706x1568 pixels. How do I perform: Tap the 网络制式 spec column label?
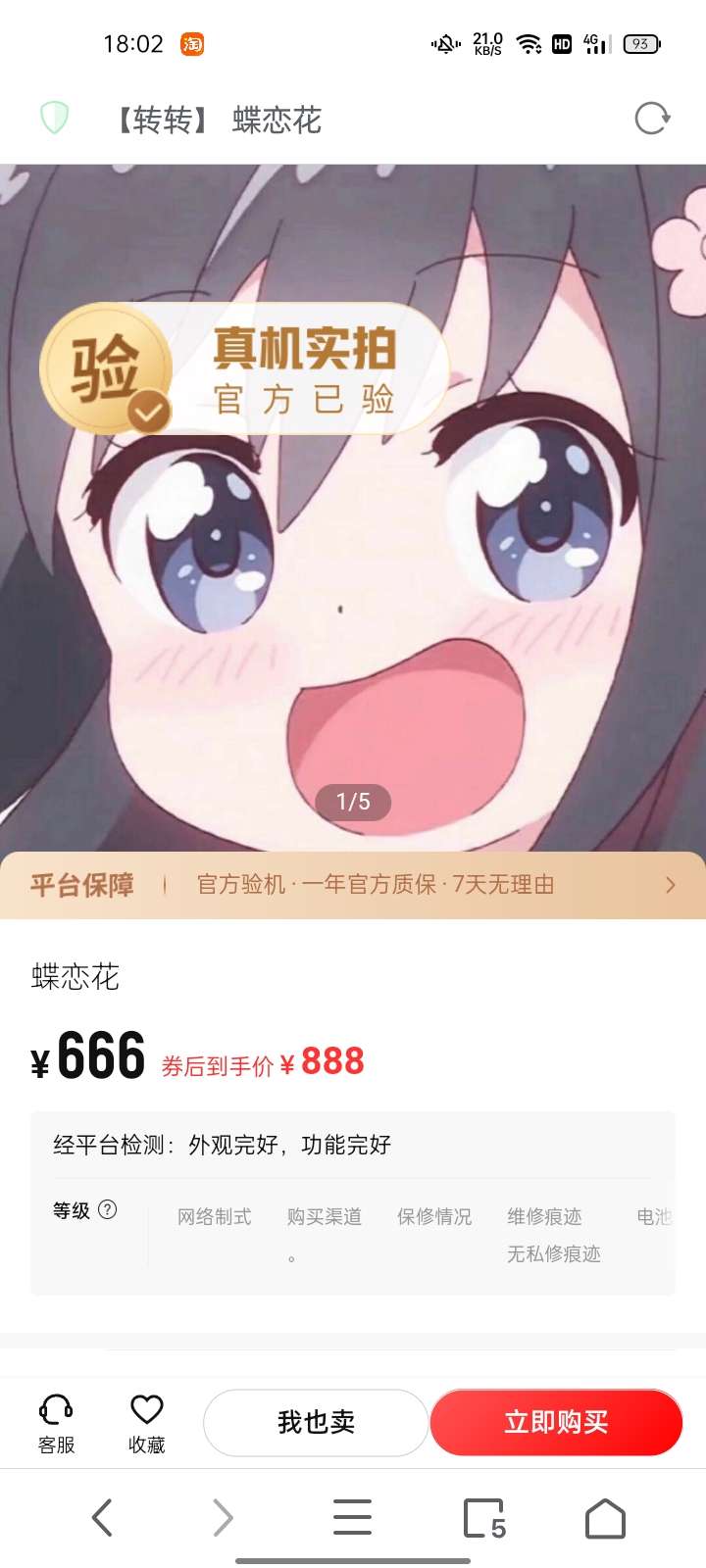(214, 1216)
